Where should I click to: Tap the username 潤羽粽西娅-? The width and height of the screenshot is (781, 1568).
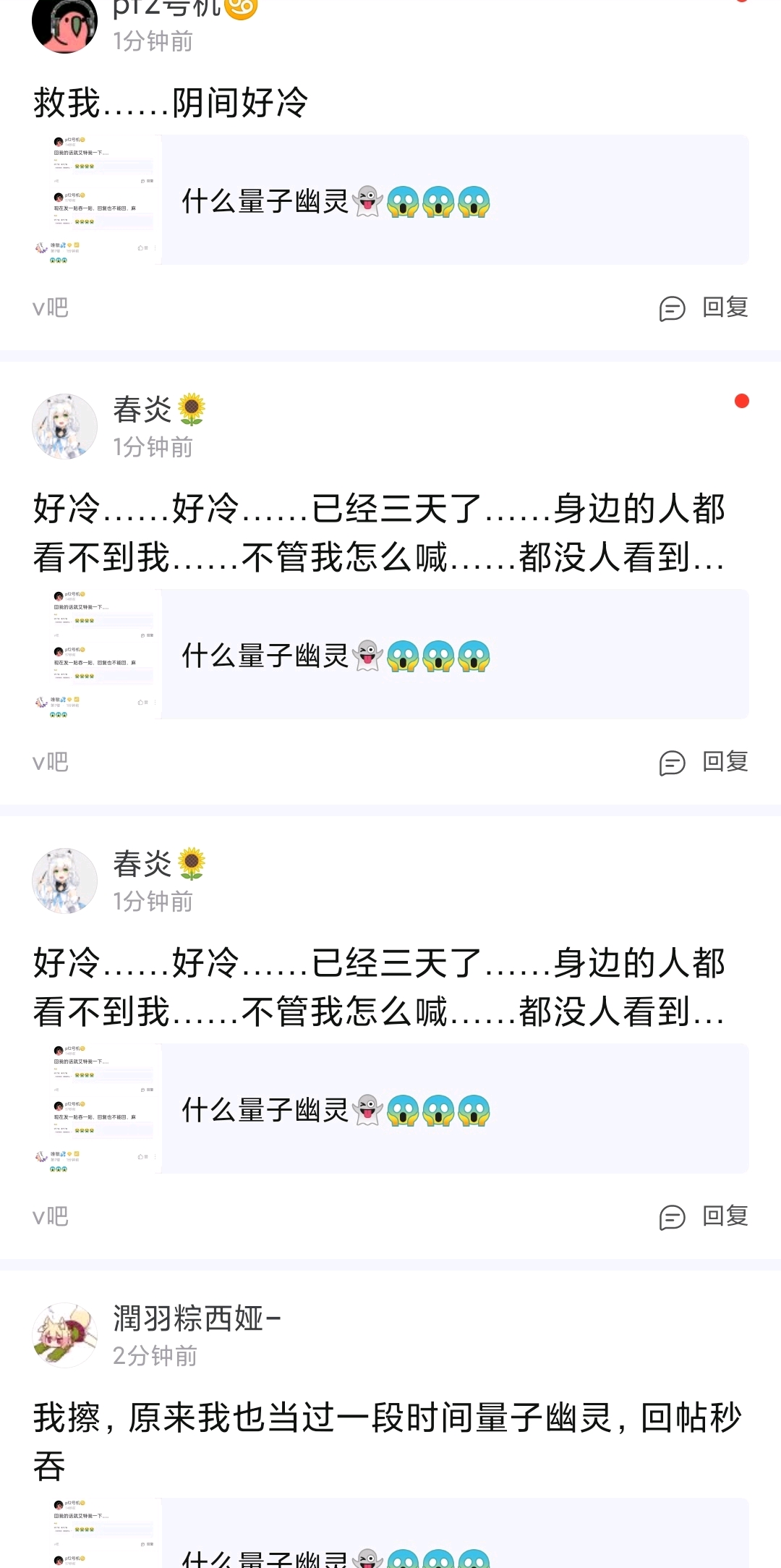tap(197, 1318)
